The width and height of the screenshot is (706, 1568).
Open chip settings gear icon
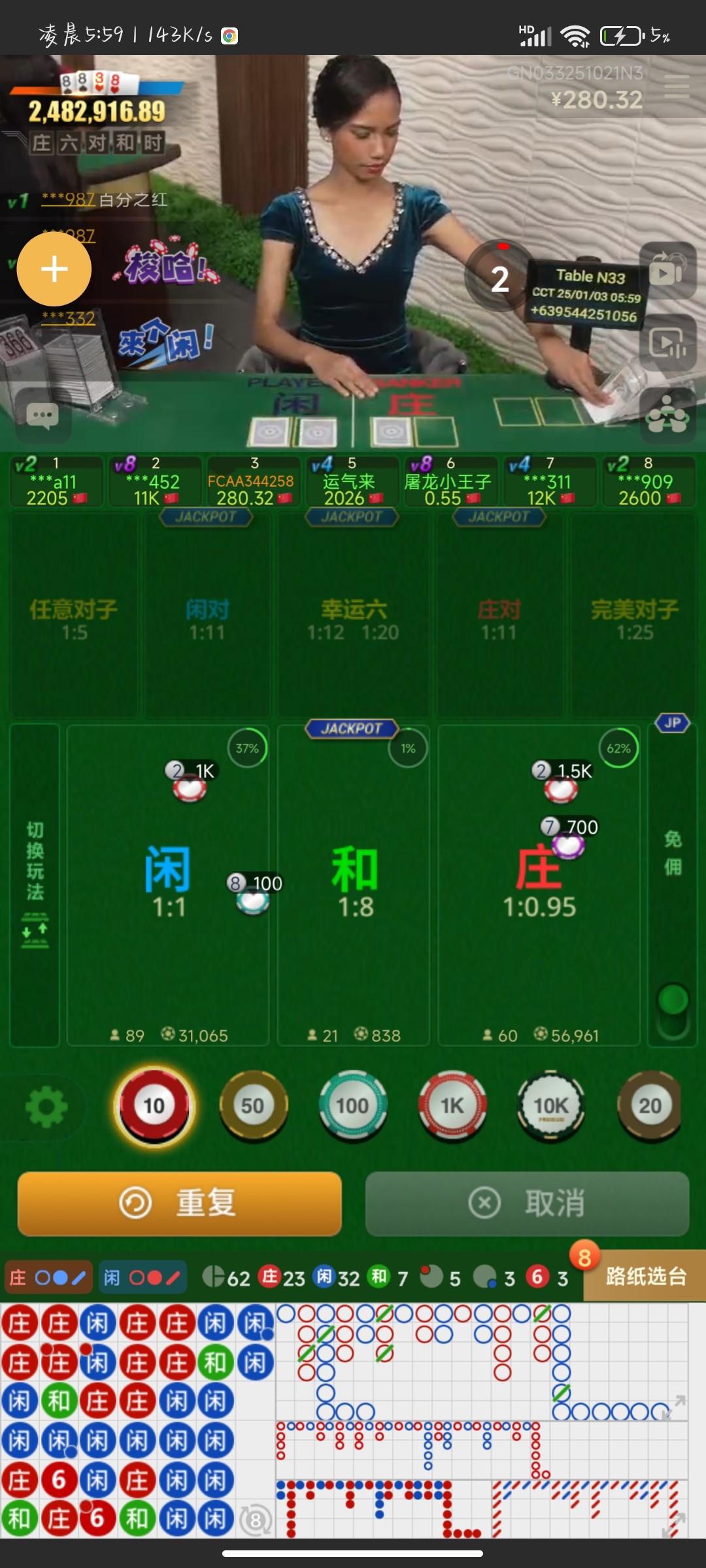(x=46, y=1107)
